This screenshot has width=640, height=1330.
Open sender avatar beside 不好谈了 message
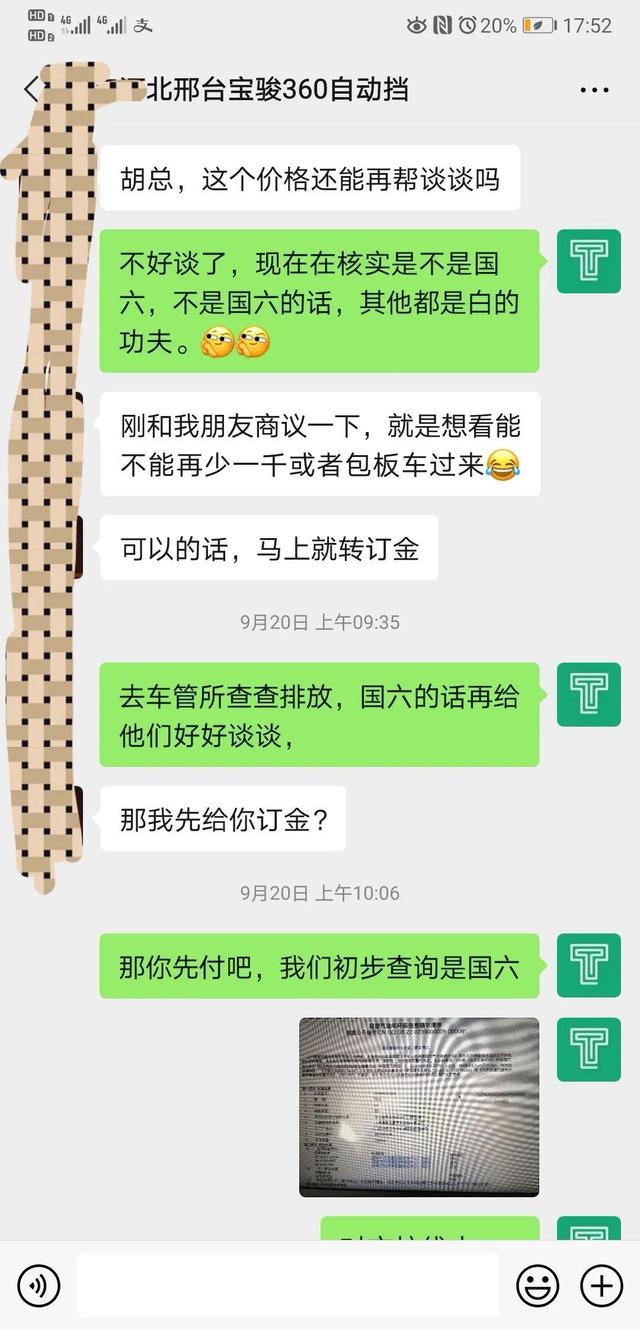(x=588, y=261)
